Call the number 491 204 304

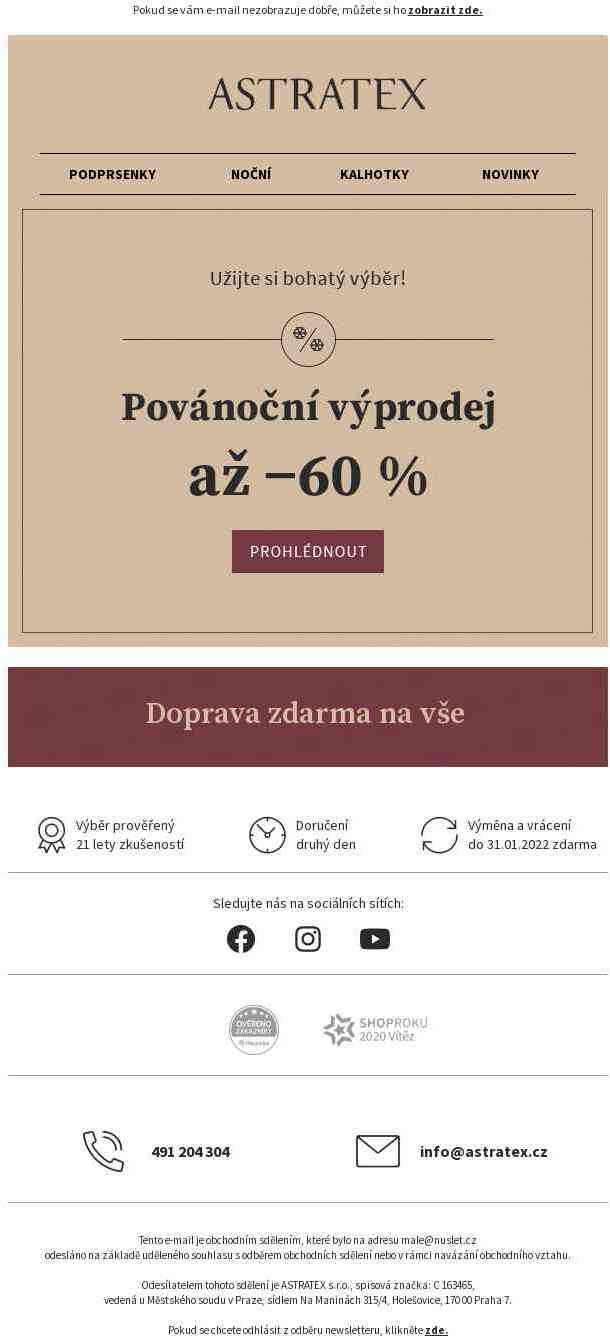(x=190, y=1152)
